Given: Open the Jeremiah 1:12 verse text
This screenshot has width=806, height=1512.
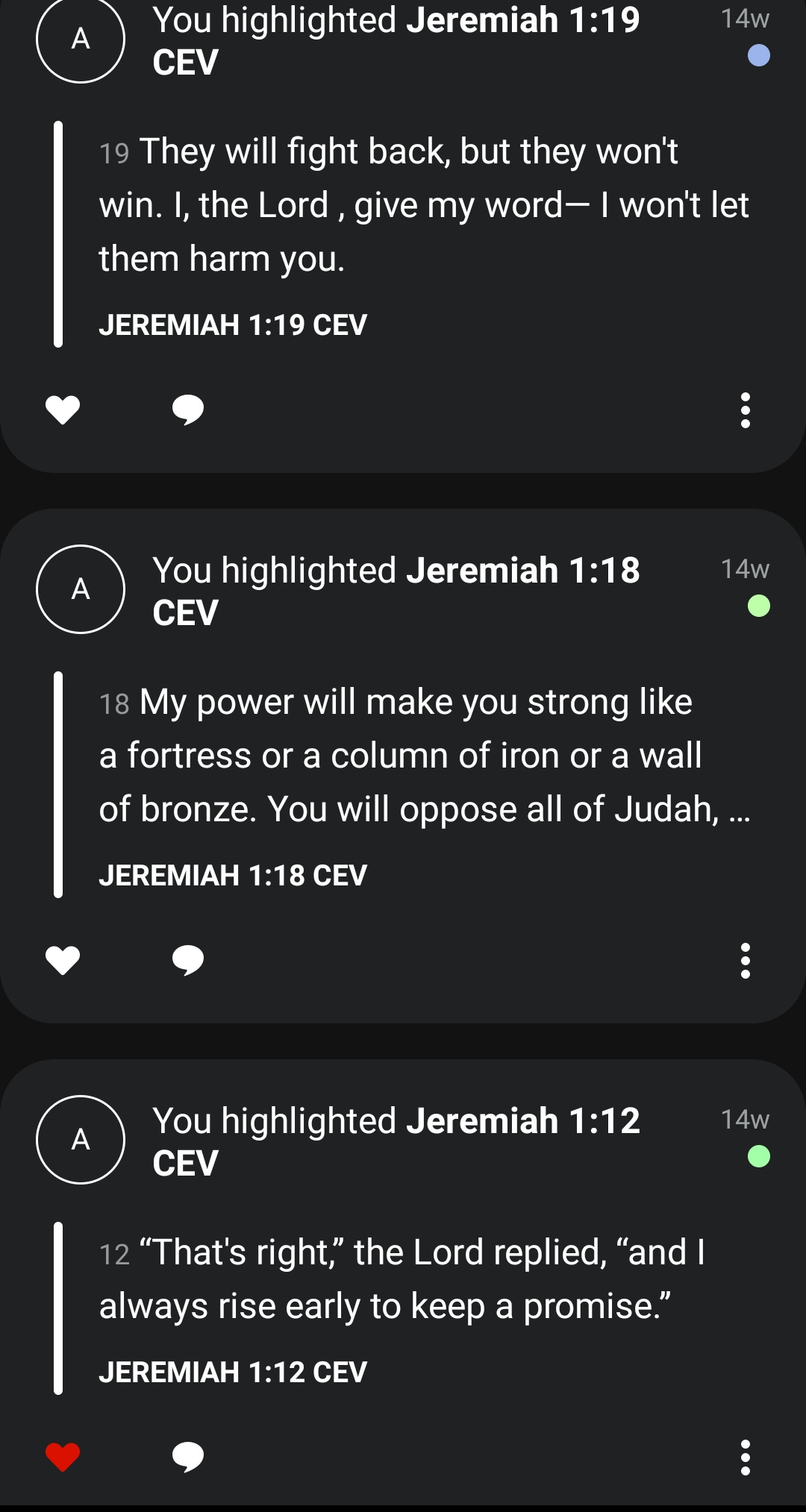Looking at the screenshot, I should click(402, 1279).
